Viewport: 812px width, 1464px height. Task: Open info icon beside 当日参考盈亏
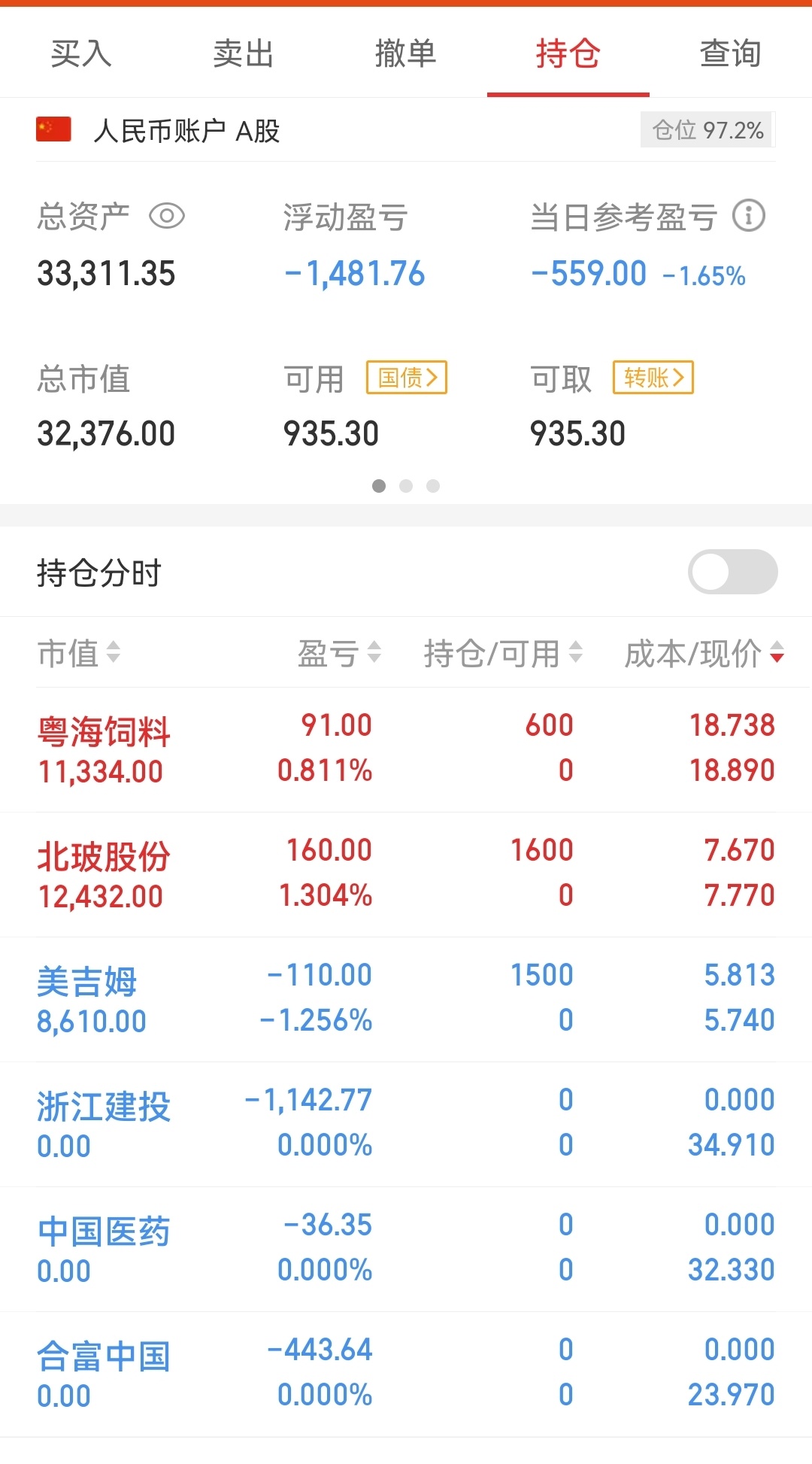coord(749,216)
